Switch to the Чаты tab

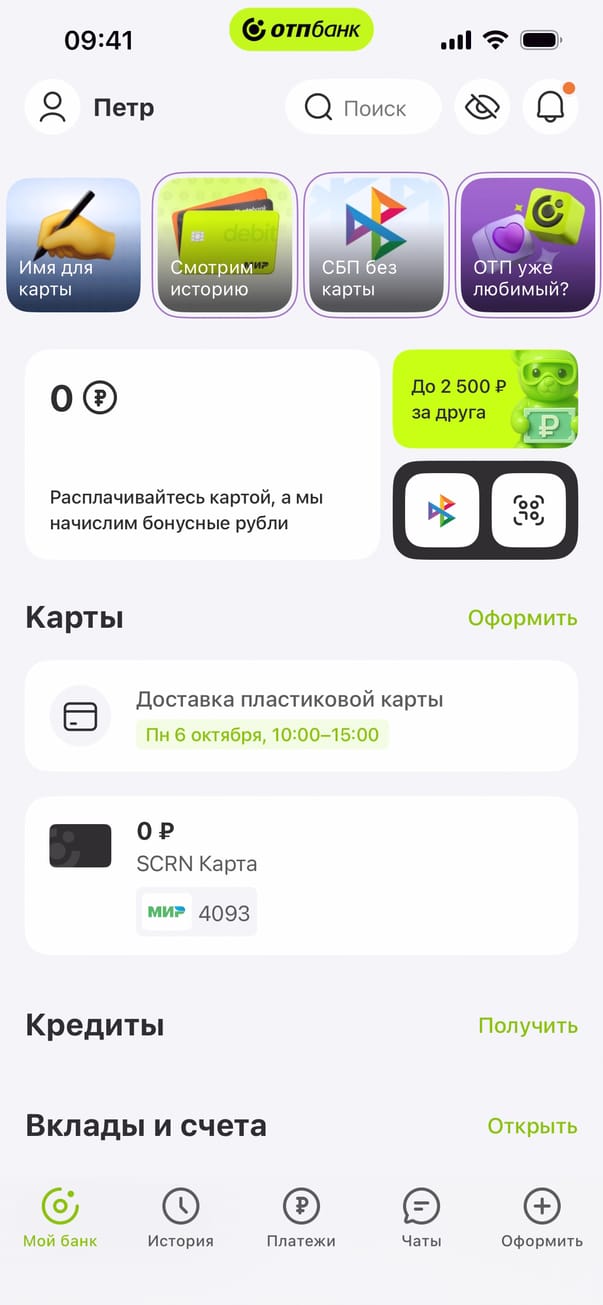click(421, 1219)
